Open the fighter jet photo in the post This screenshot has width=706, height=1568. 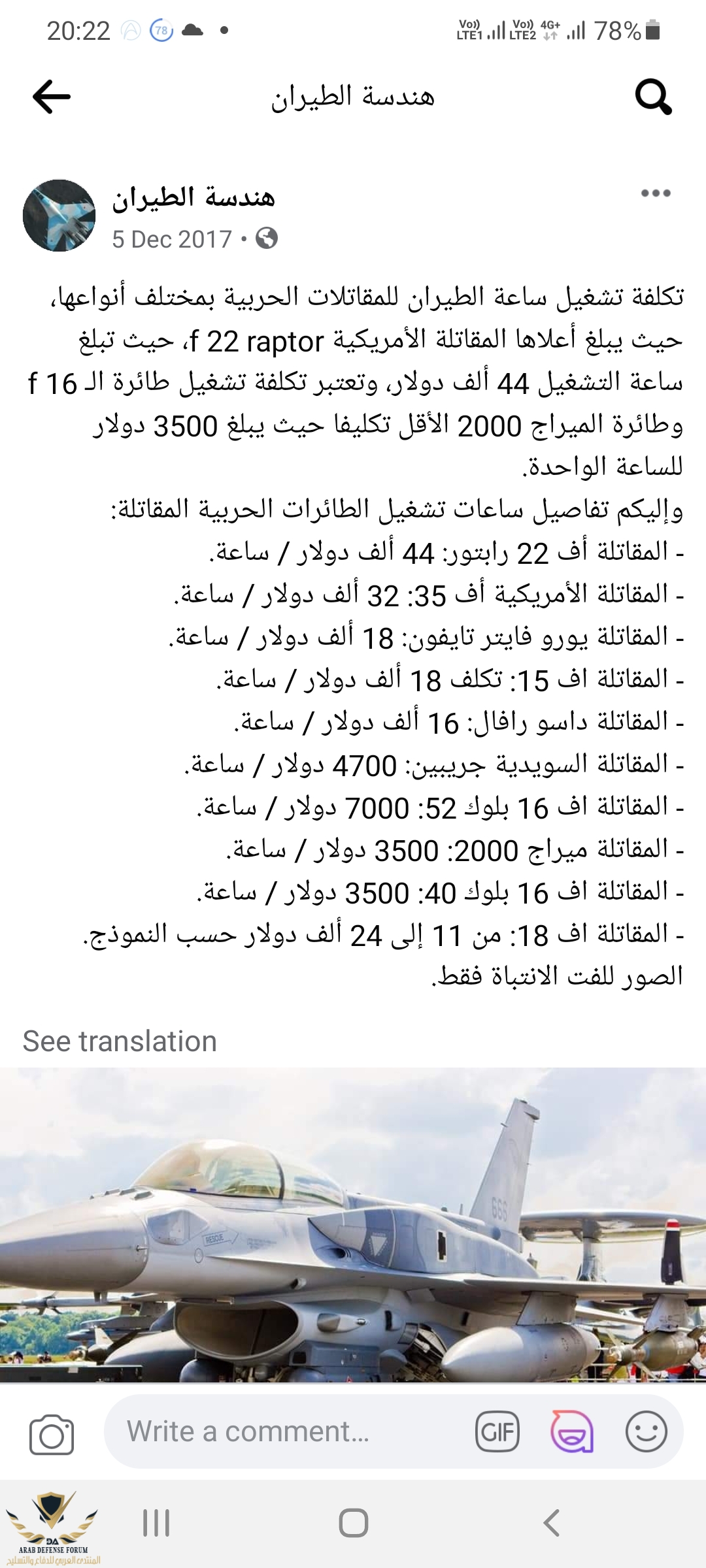pos(353,1225)
